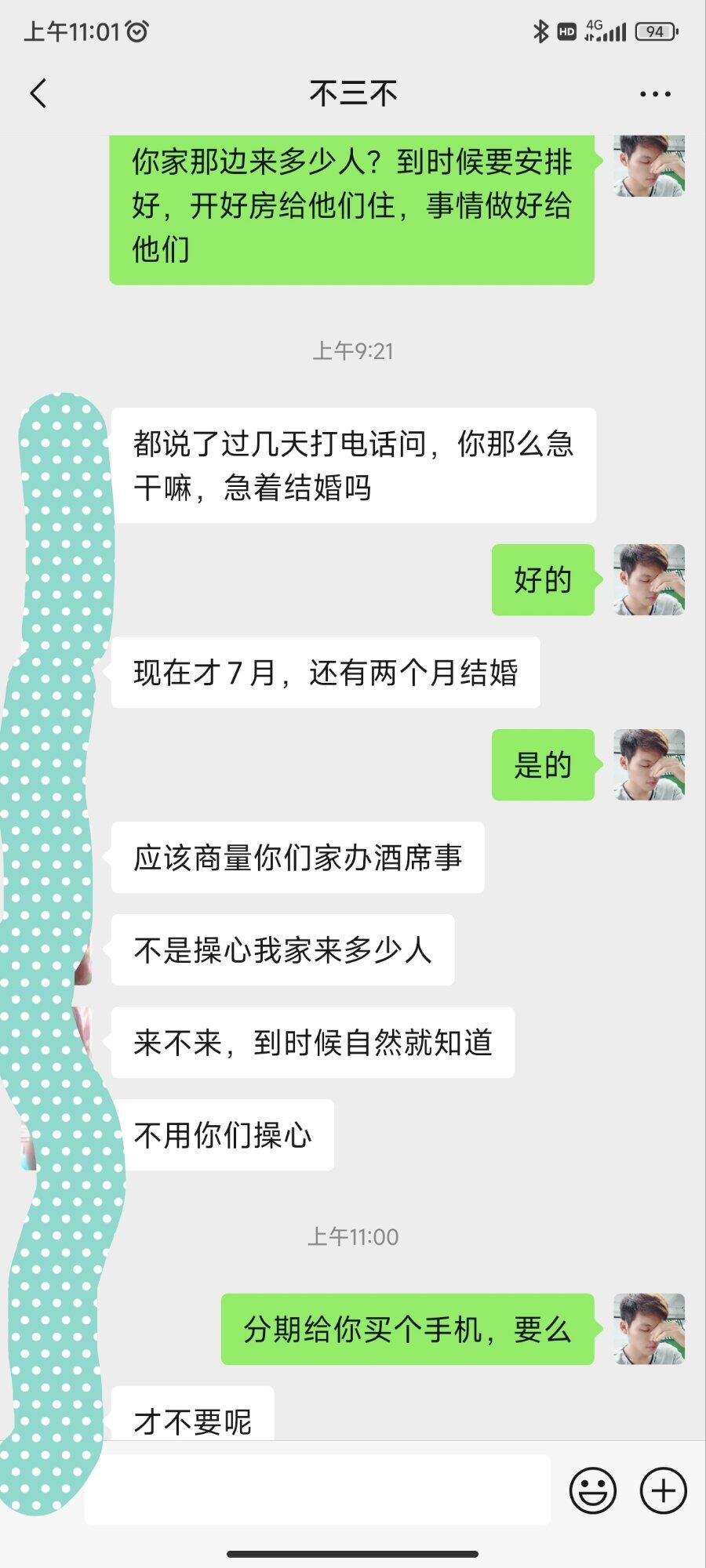Tap avatar beside 分期给你买个手机 message

[x=649, y=1329]
